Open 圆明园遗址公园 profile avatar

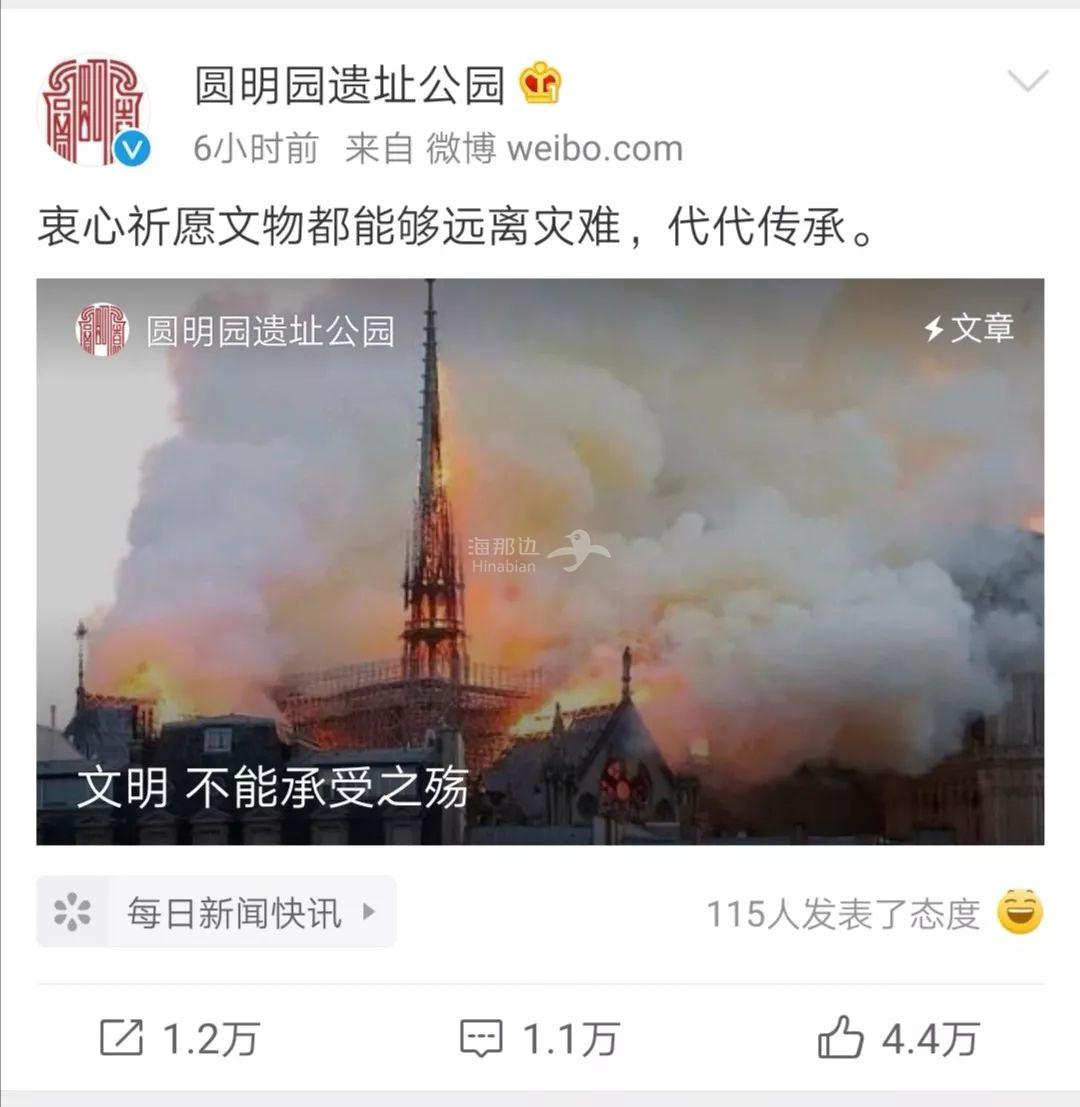(x=93, y=111)
